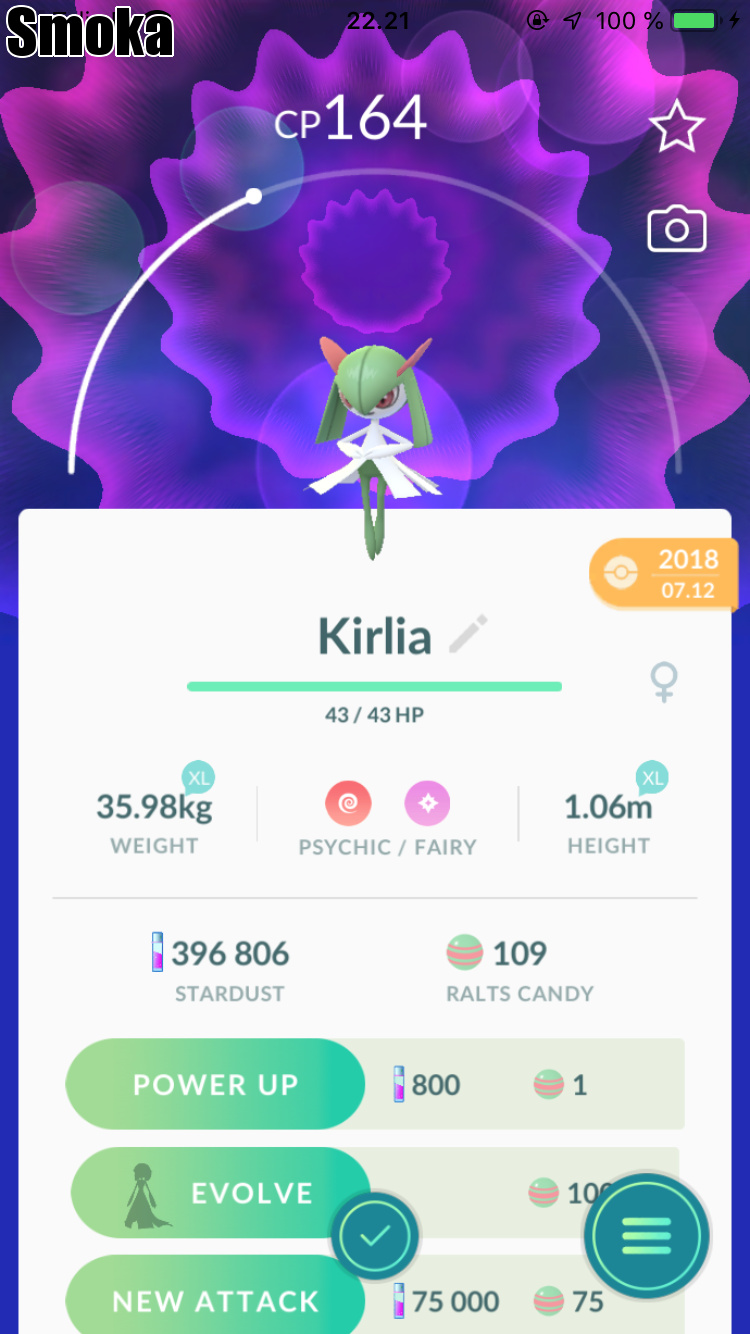This screenshot has height=1334, width=750.
Task: Edit Kirlia's nickname with the pencil
Action: 468,634
